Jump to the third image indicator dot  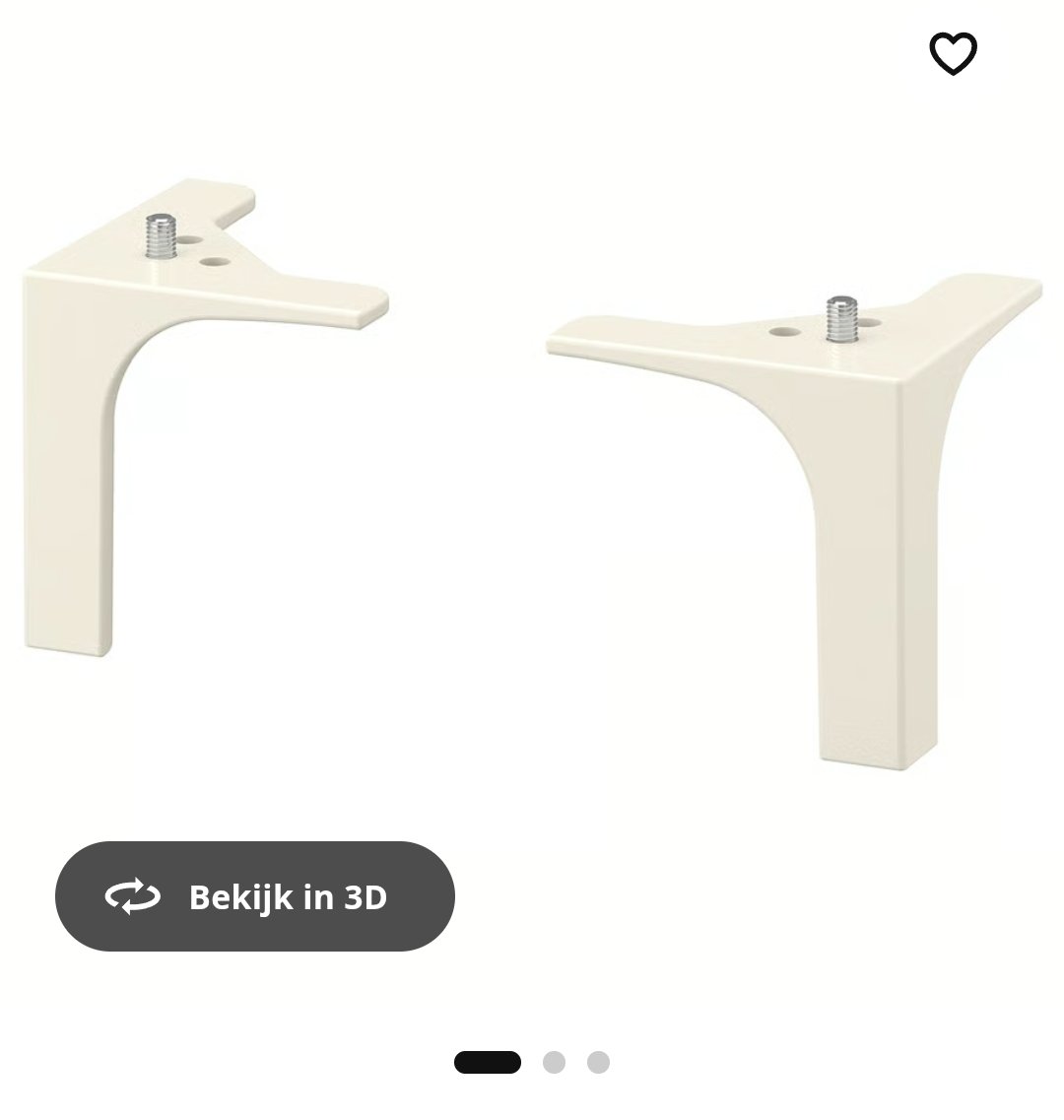[x=598, y=1062]
